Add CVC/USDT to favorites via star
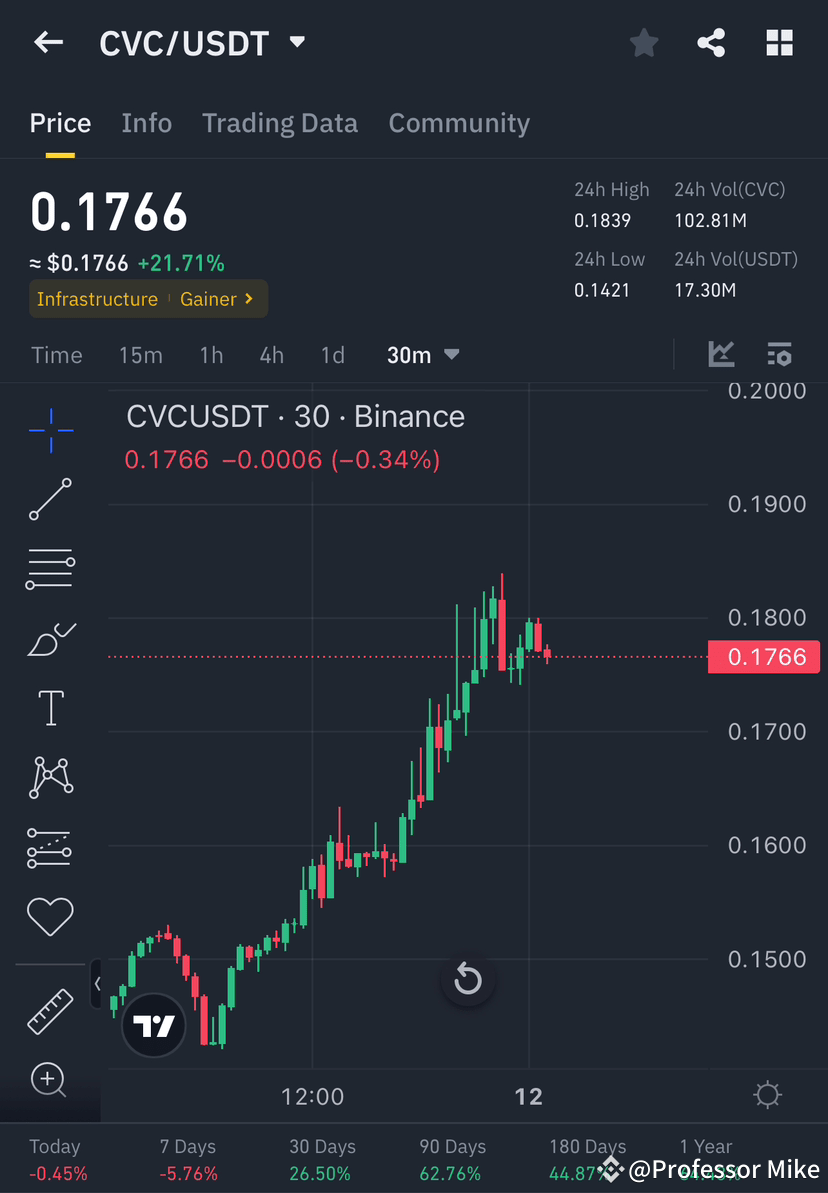Viewport: 828px width, 1193px height. coord(643,42)
